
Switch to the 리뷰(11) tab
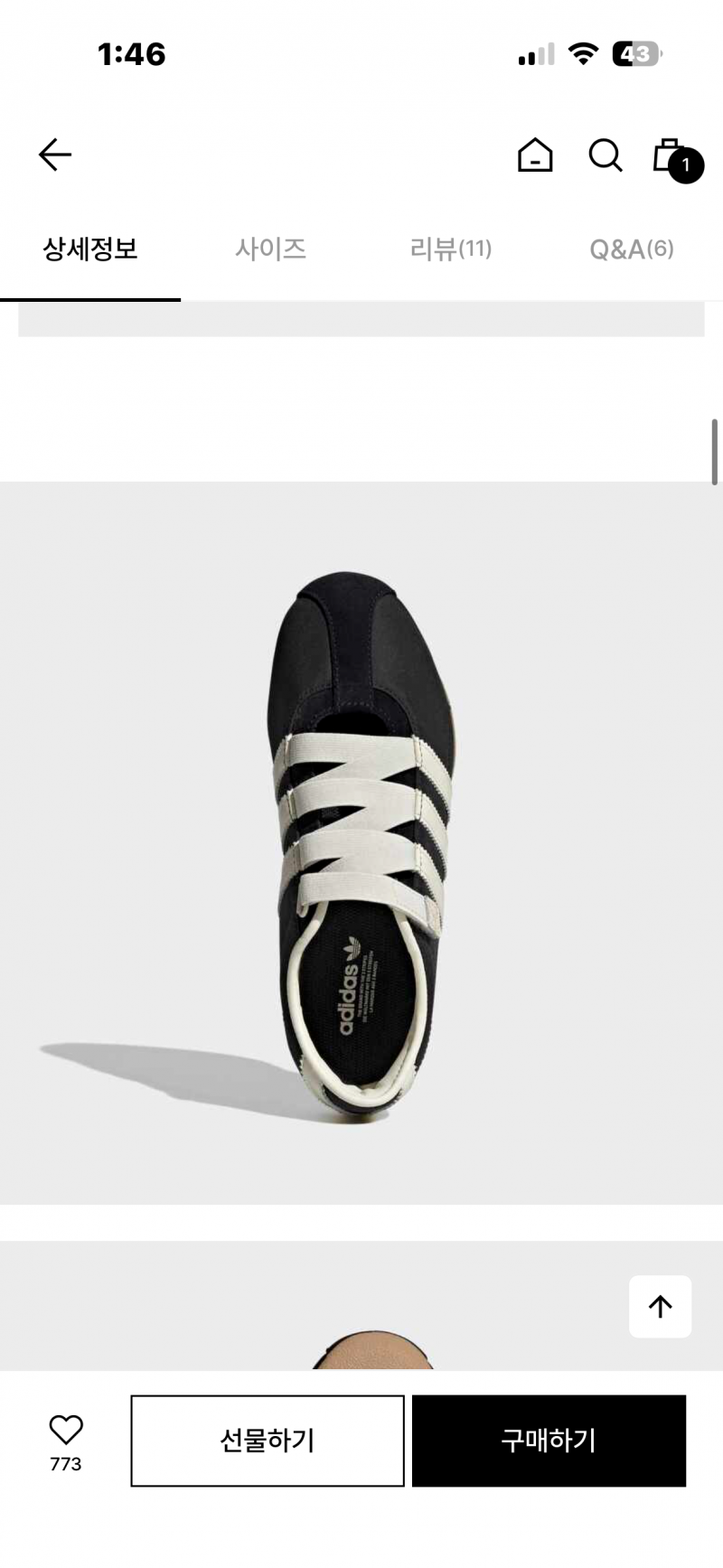click(451, 249)
